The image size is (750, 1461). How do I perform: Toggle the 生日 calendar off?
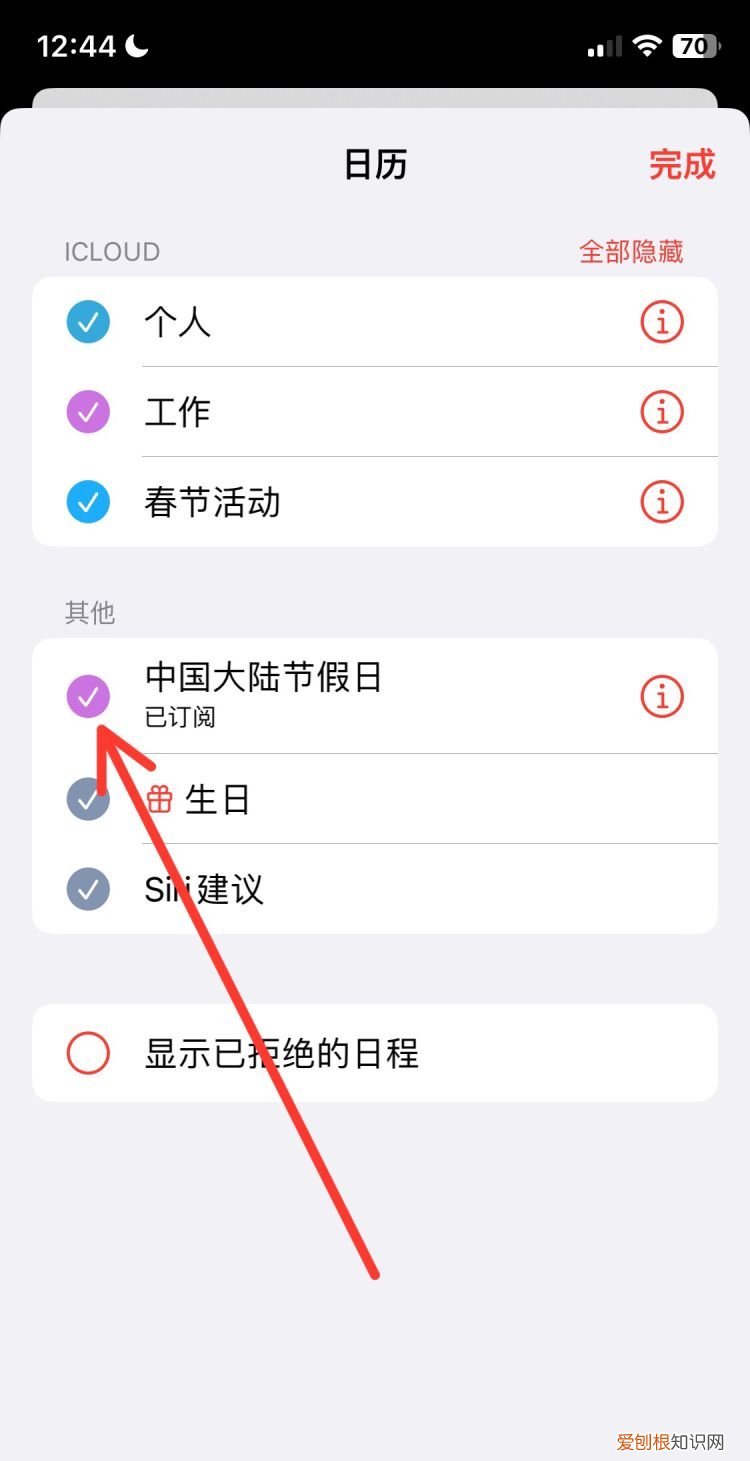point(88,798)
